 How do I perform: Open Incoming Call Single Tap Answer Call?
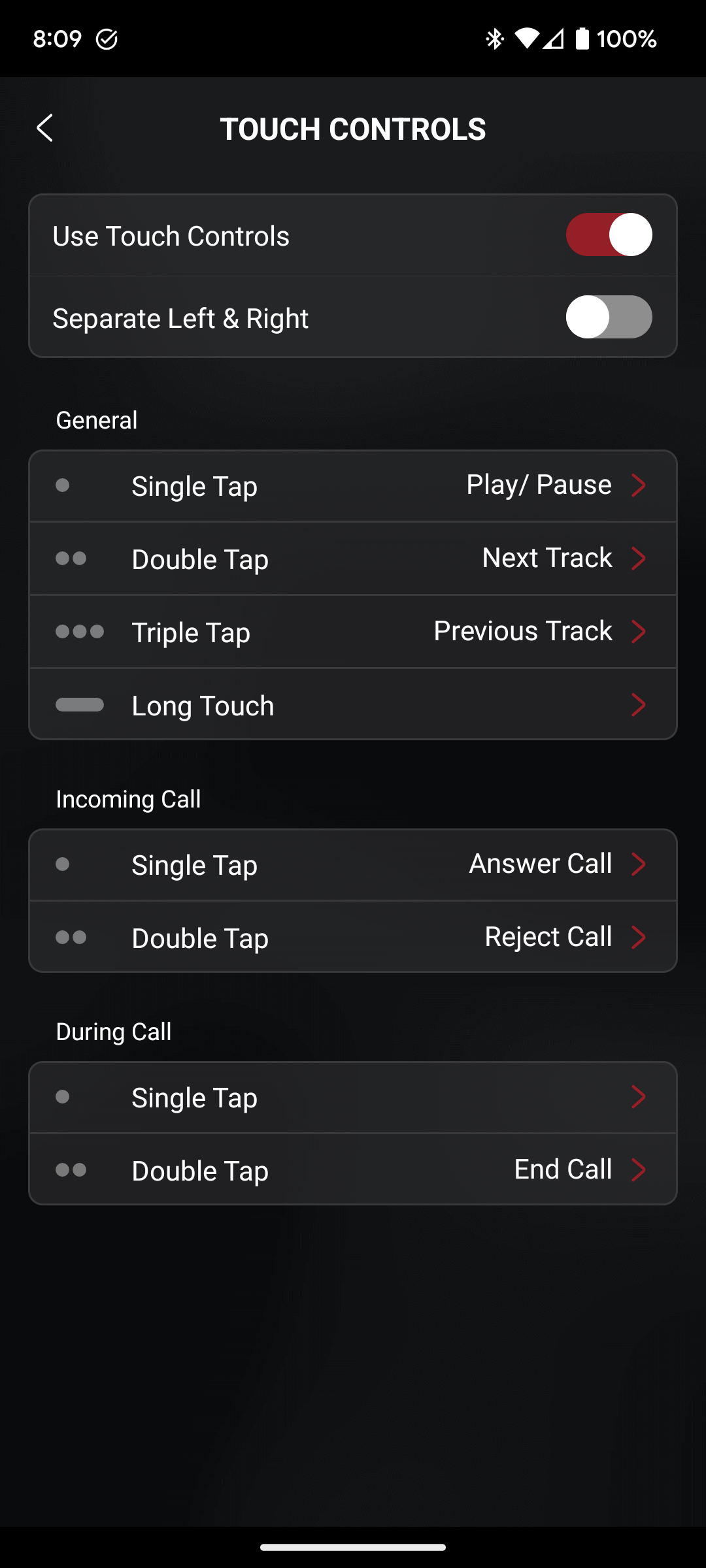click(353, 864)
